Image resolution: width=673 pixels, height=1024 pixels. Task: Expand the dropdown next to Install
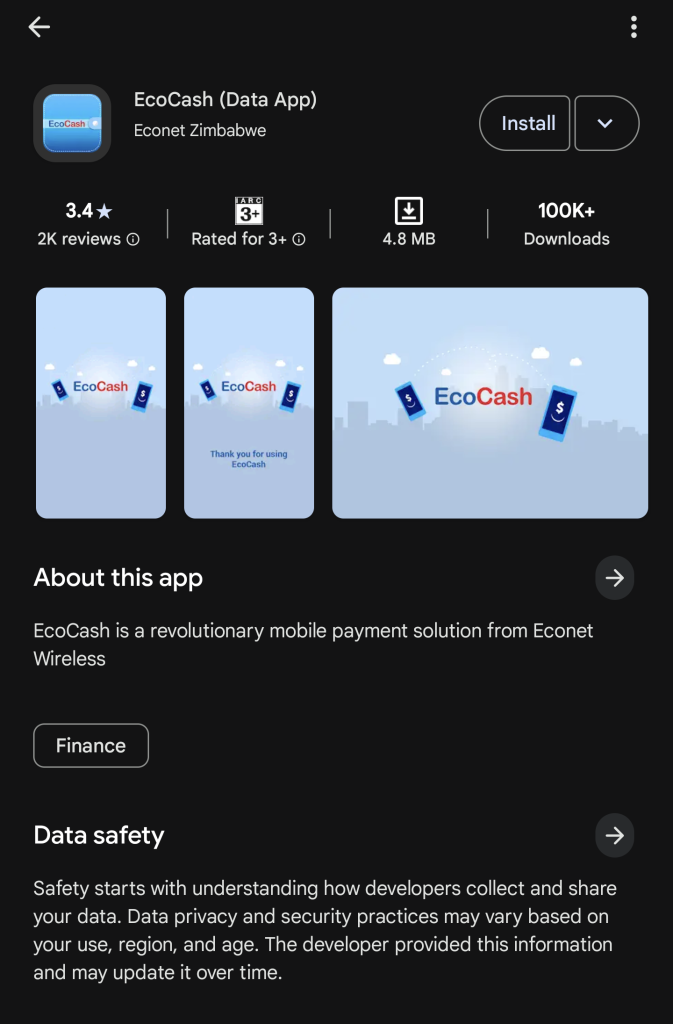tap(606, 123)
